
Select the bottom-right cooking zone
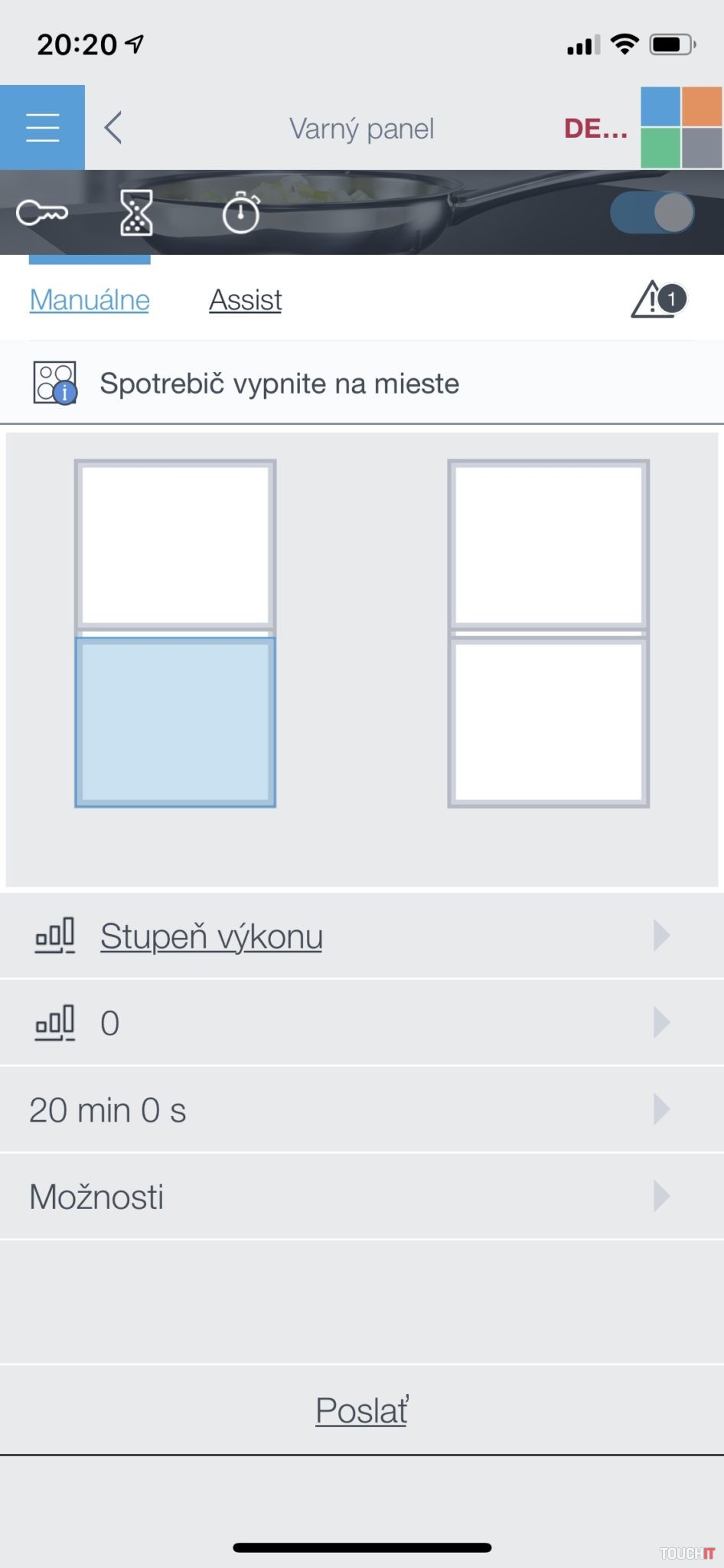[548, 722]
